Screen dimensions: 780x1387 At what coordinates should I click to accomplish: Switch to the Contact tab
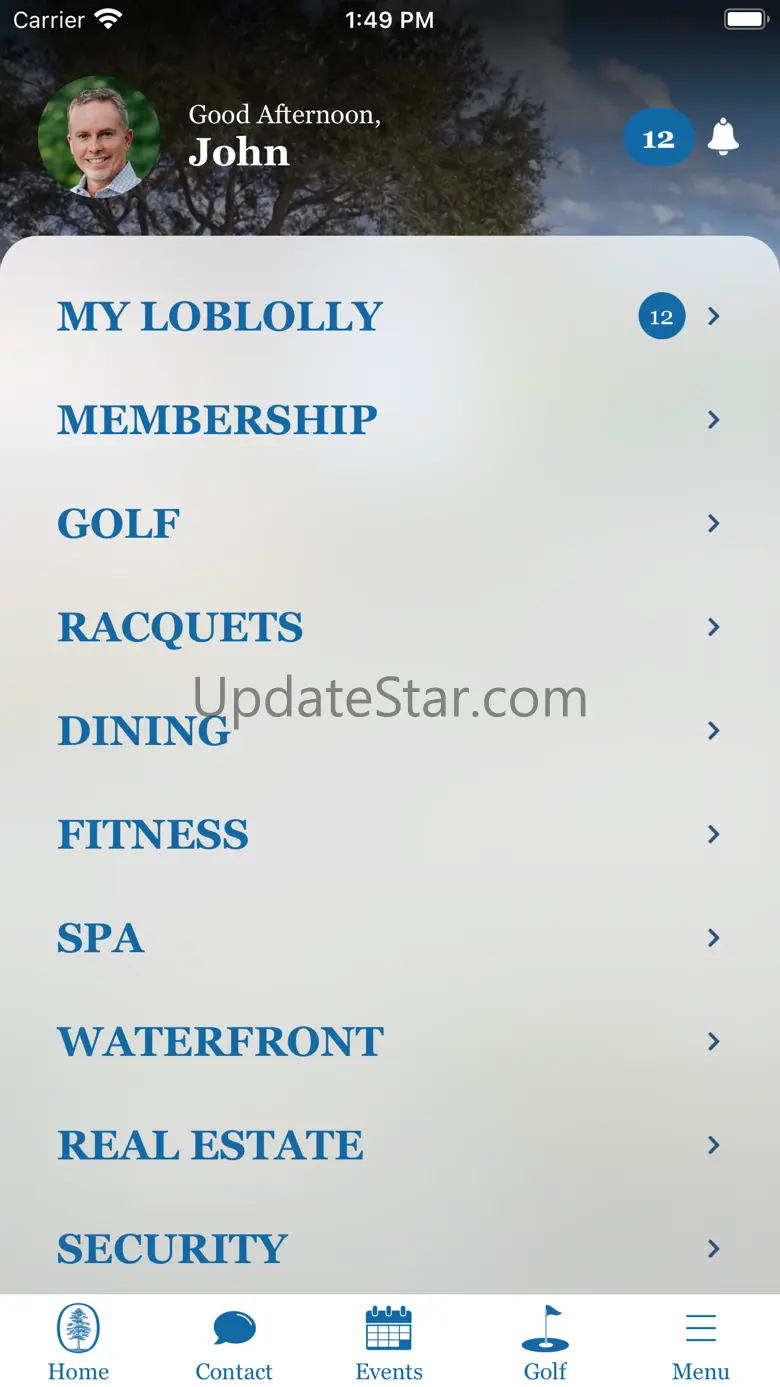[x=234, y=1343]
